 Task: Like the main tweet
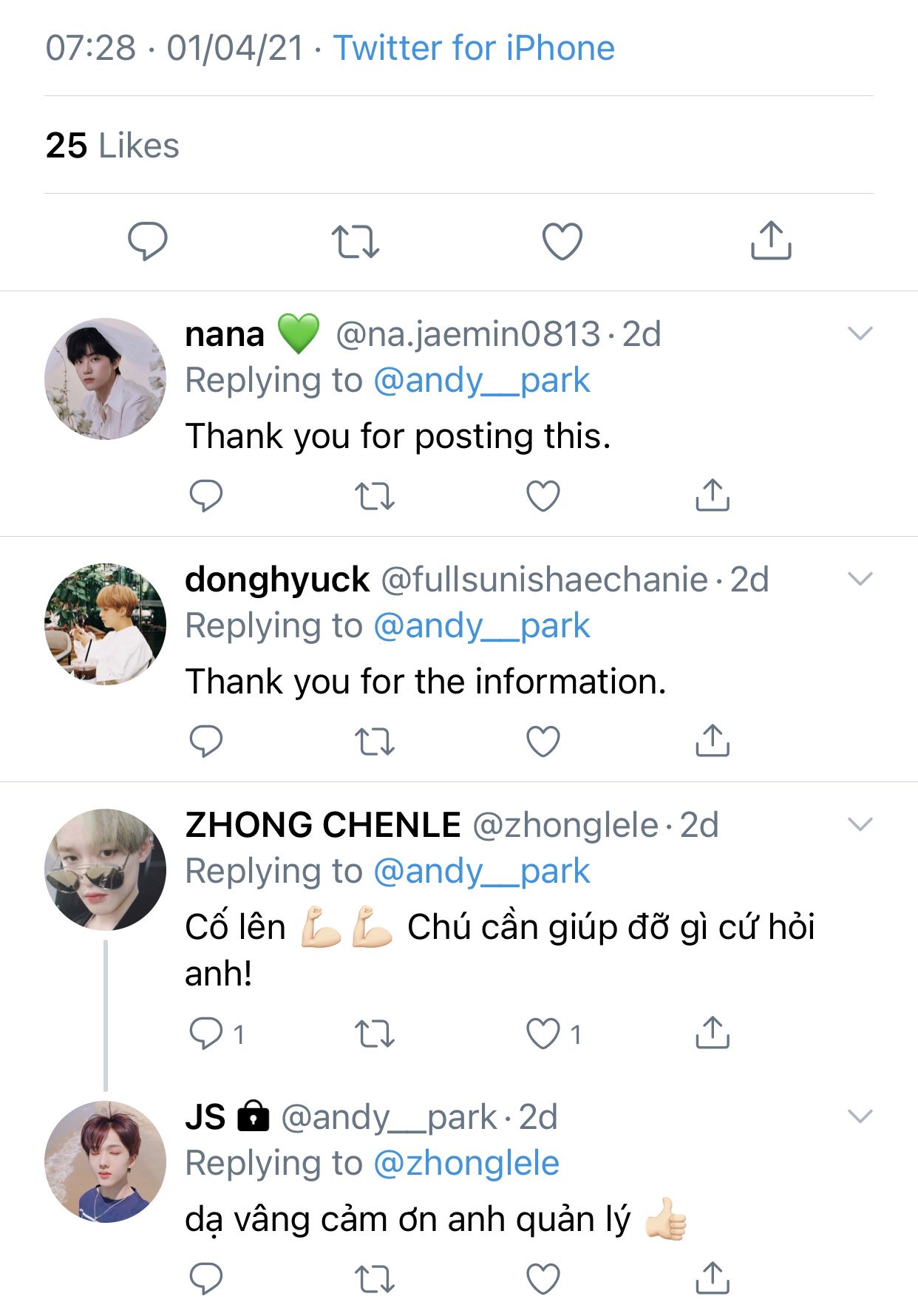(x=562, y=241)
